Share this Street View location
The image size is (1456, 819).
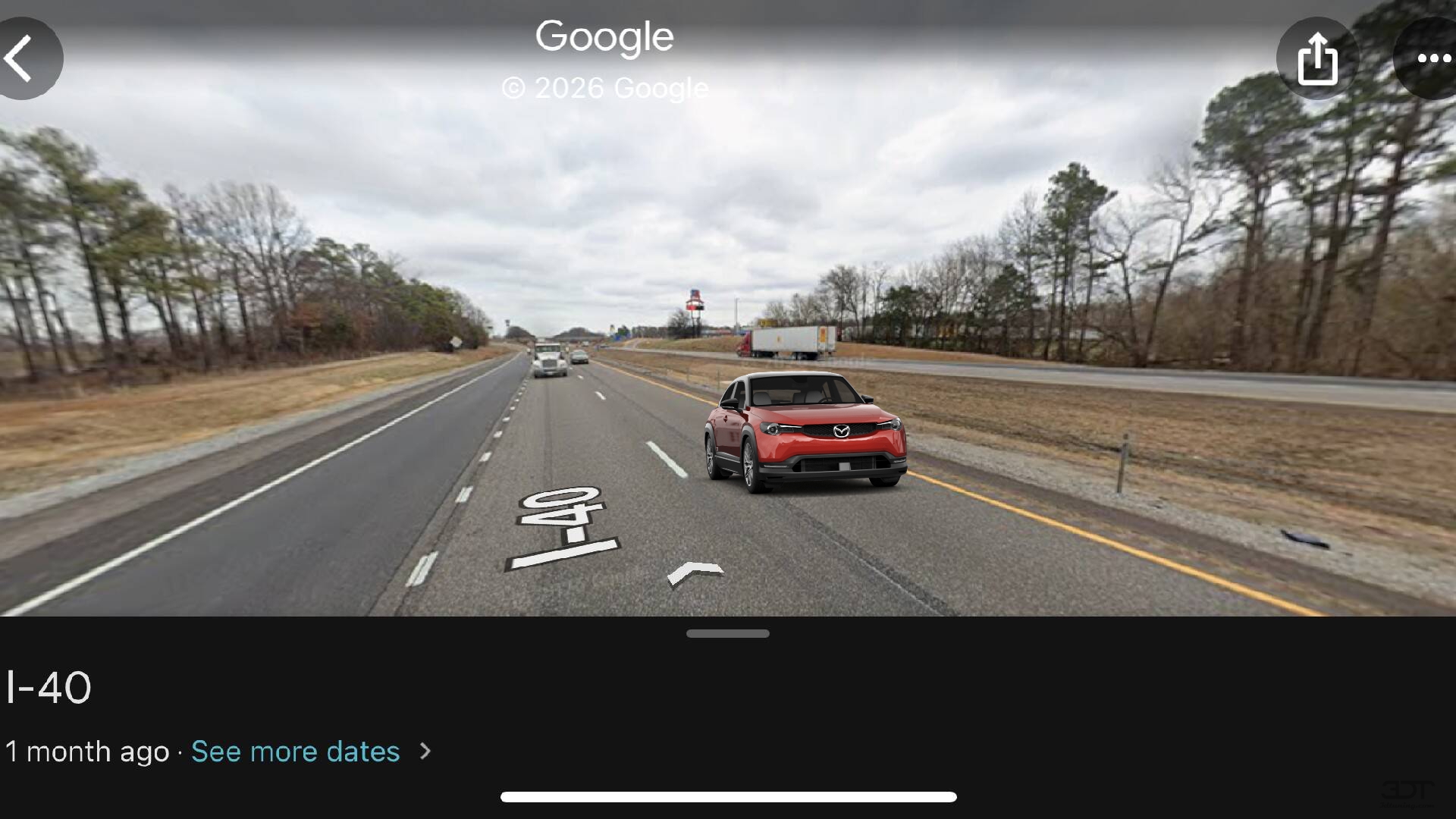click(x=1317, y=58)
